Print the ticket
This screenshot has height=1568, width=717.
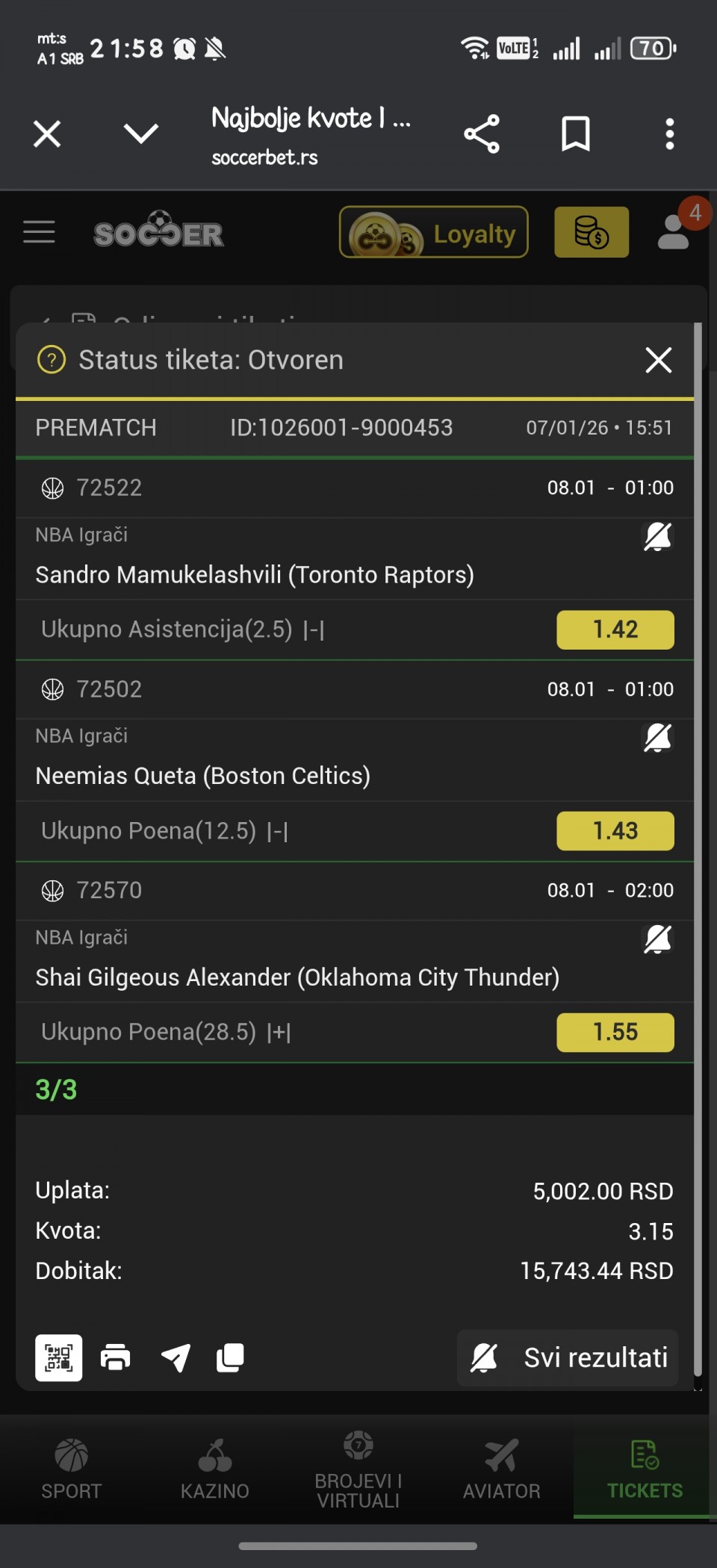pos(116,1357)
